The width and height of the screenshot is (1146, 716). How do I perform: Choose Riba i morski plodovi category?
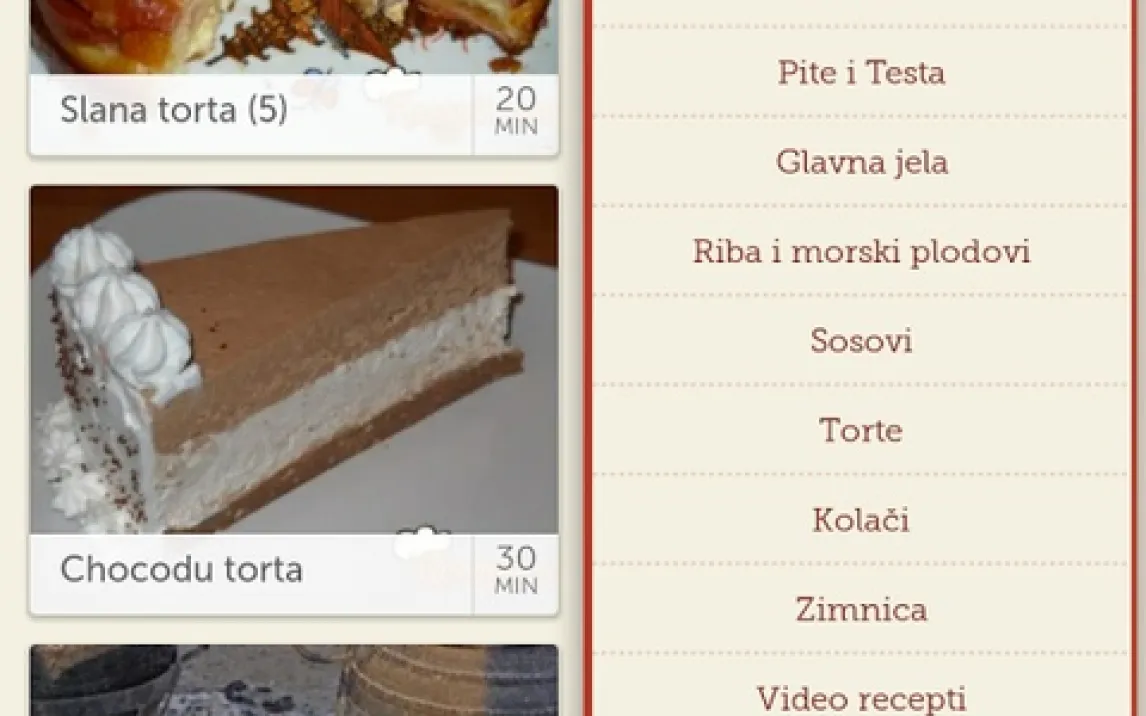click(x=861, y=252)
